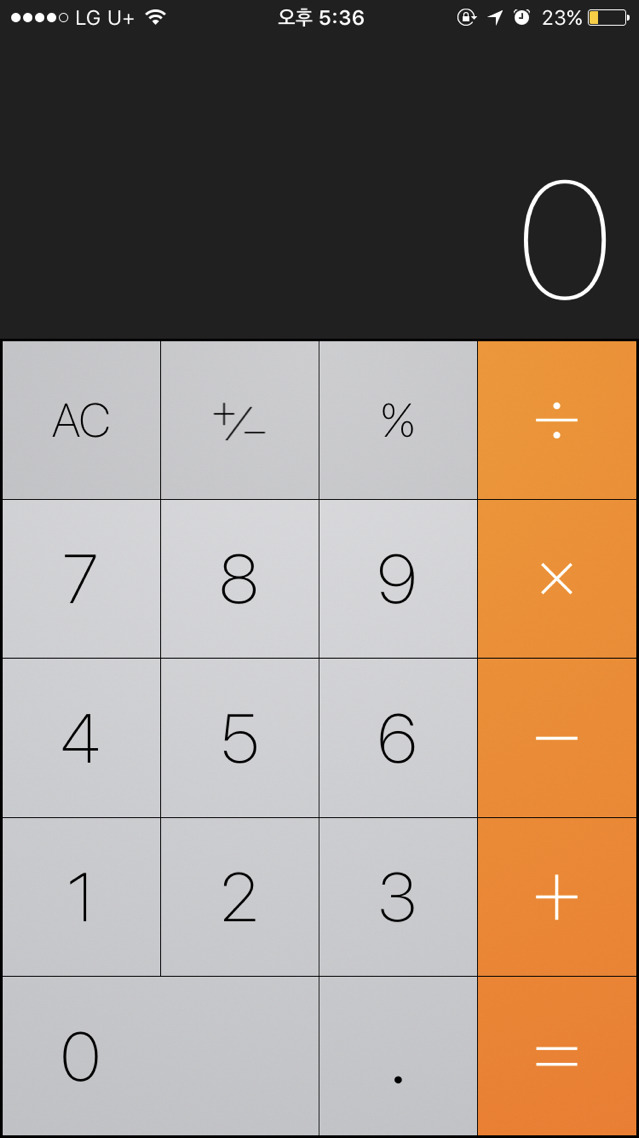
Task: Select the multiply operator
Action: pos(557,579)
